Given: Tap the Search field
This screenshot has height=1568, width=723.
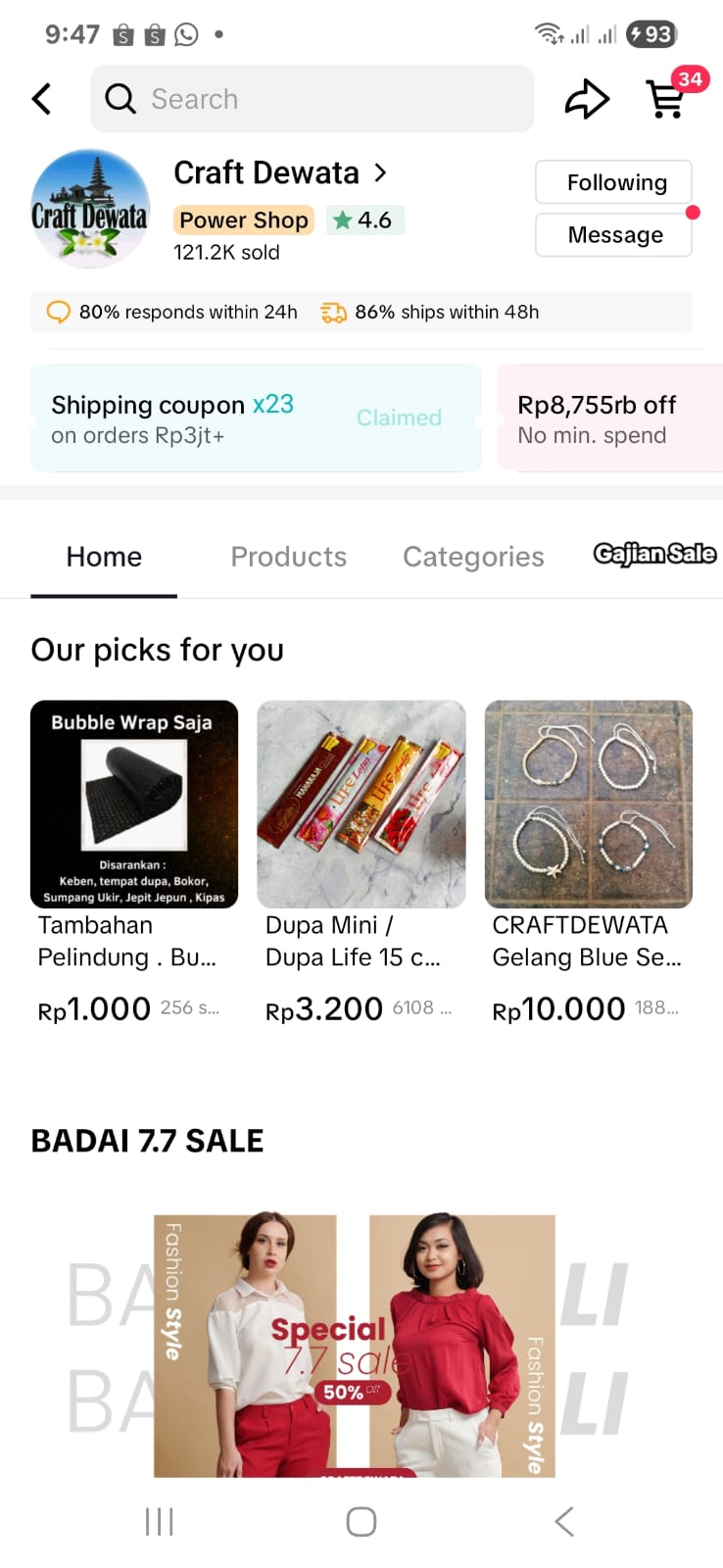Looking at the screenshot, I should (312, 99).
